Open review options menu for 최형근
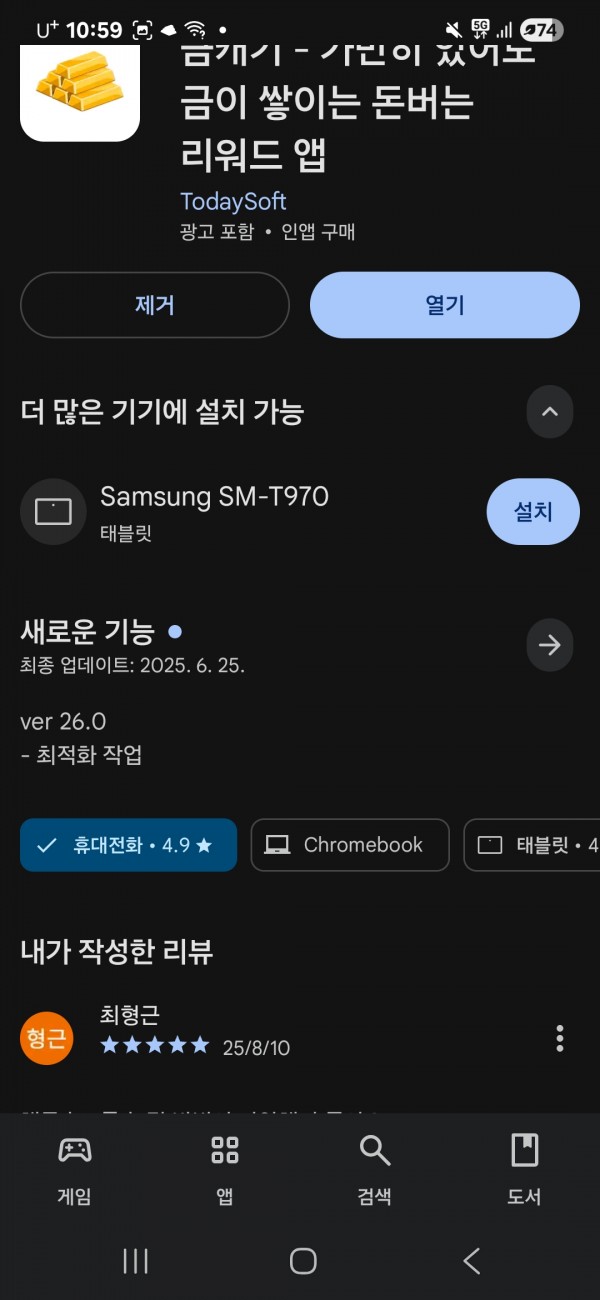Viewport: 600px width, 1300px height. coord(559,1038)
